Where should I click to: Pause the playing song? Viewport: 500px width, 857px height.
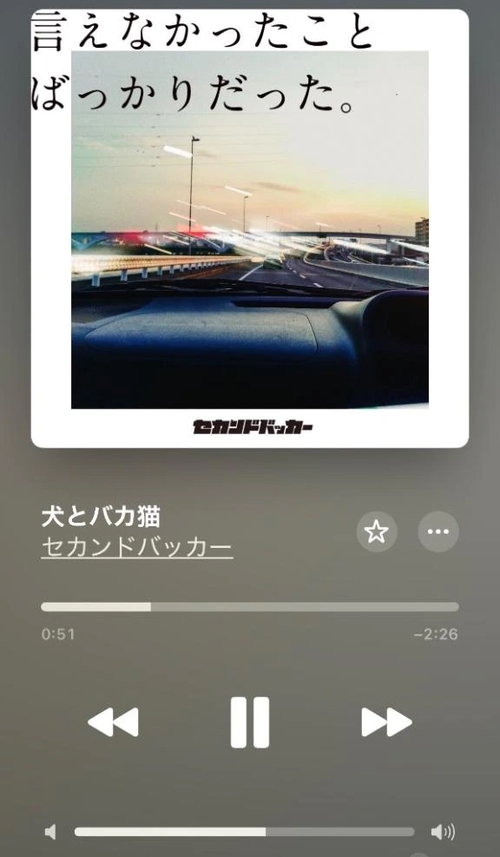(x=250, y=722)
